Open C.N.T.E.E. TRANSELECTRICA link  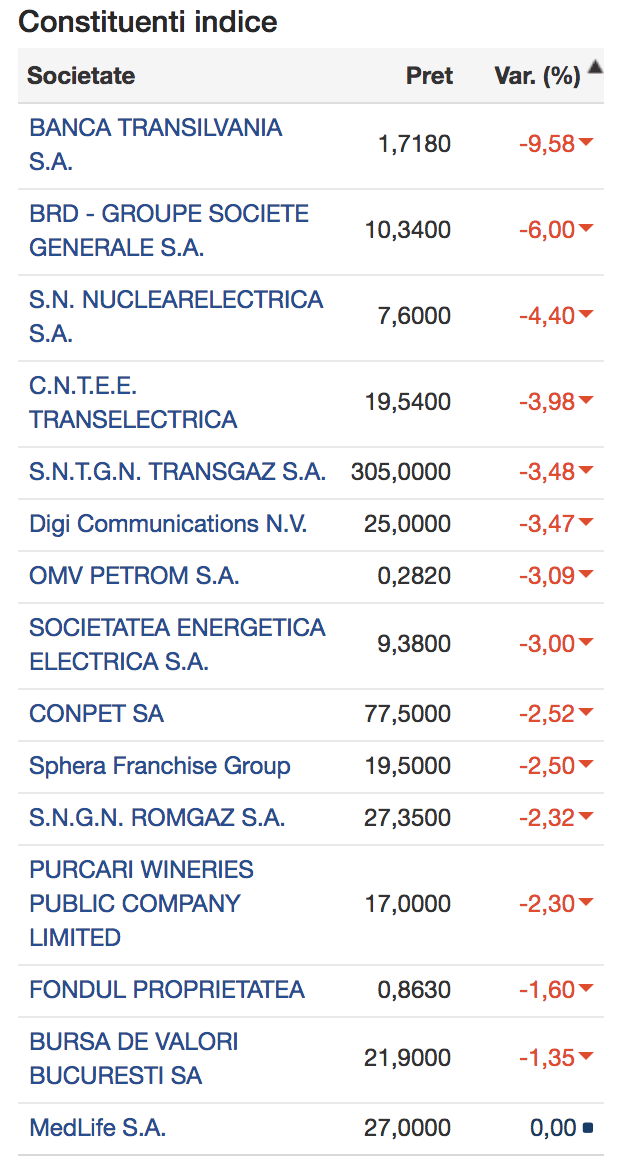click(133, 403)
